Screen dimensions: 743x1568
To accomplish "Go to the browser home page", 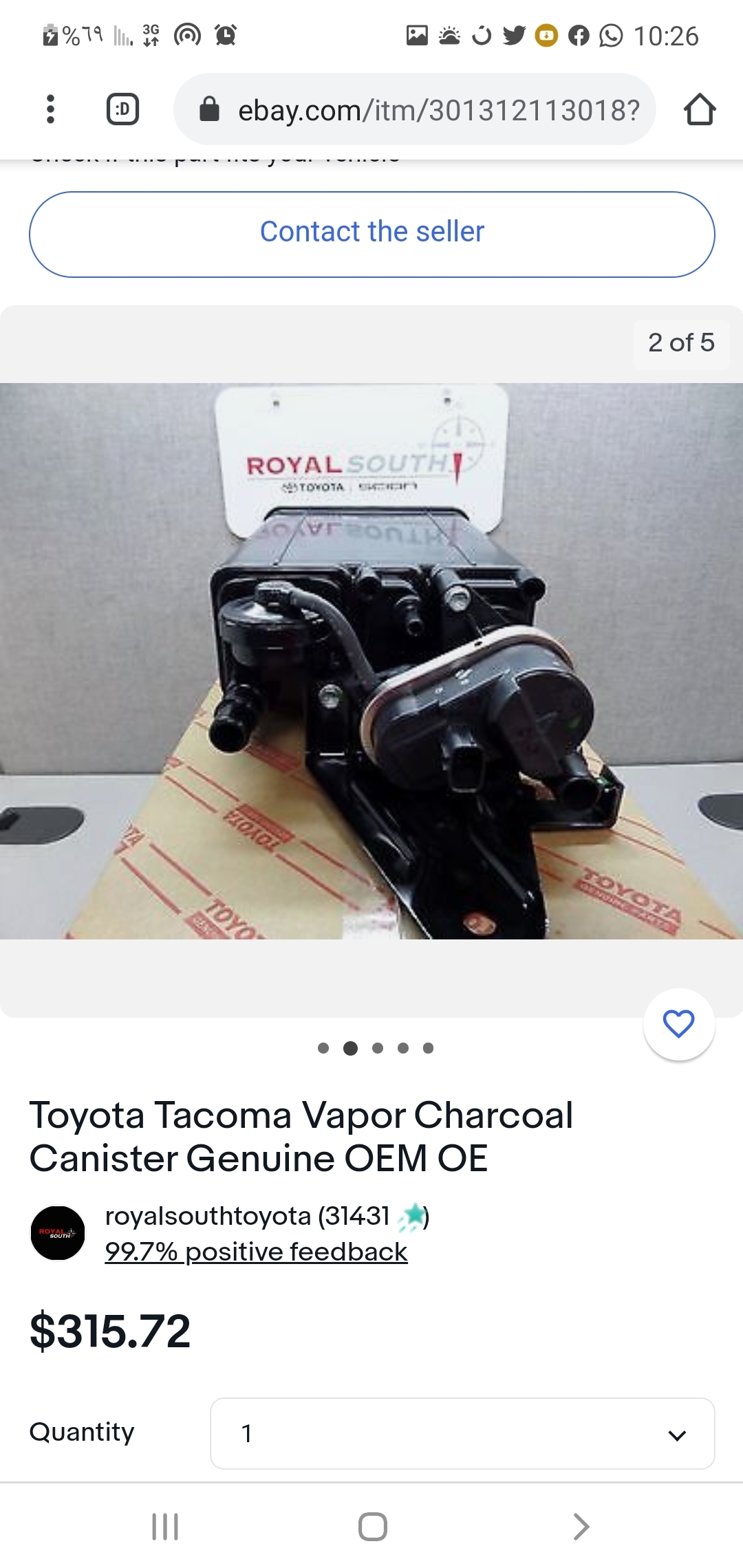I will point(700,109).
